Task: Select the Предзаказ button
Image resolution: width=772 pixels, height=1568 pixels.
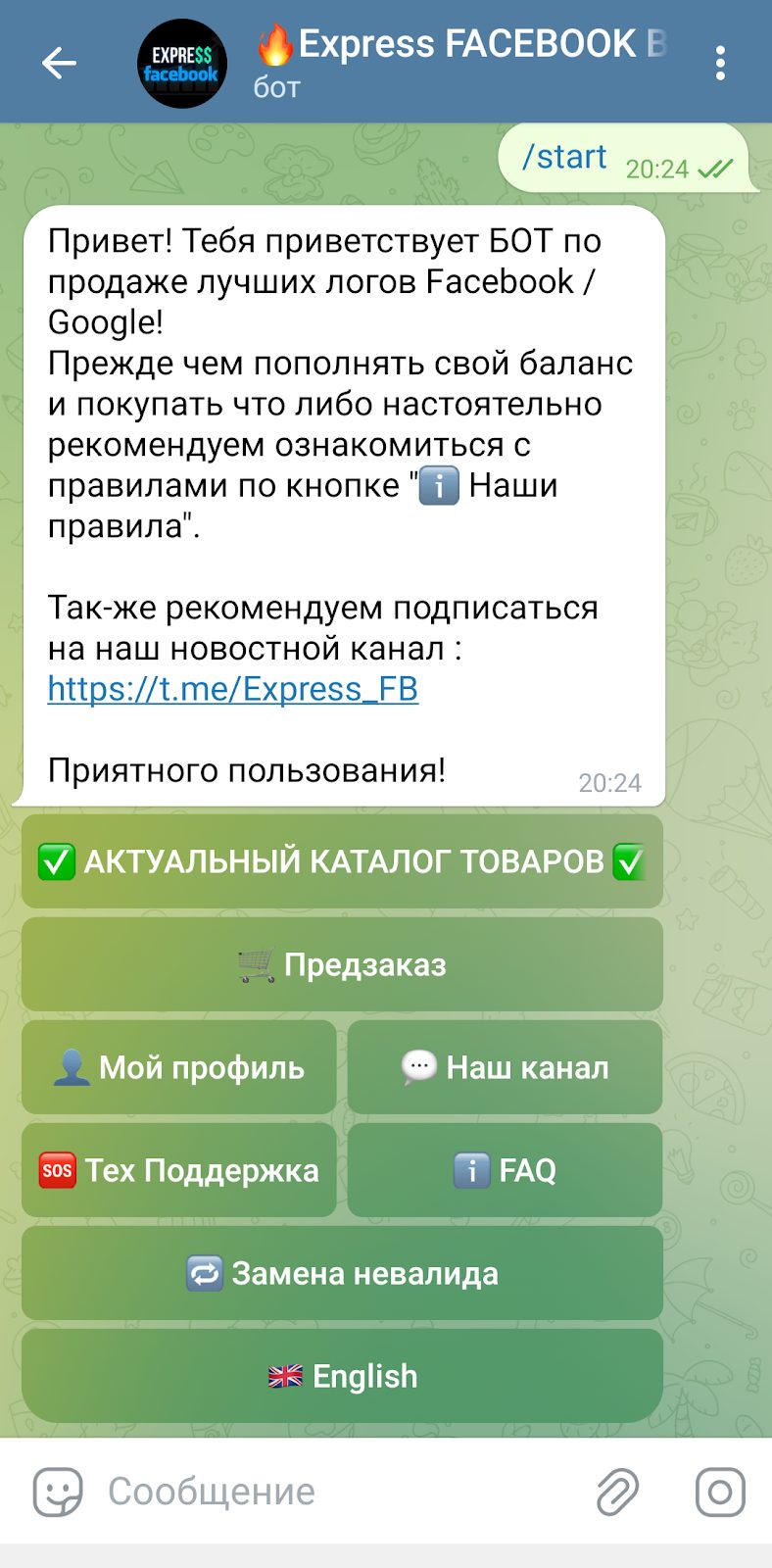Action: 342,964
